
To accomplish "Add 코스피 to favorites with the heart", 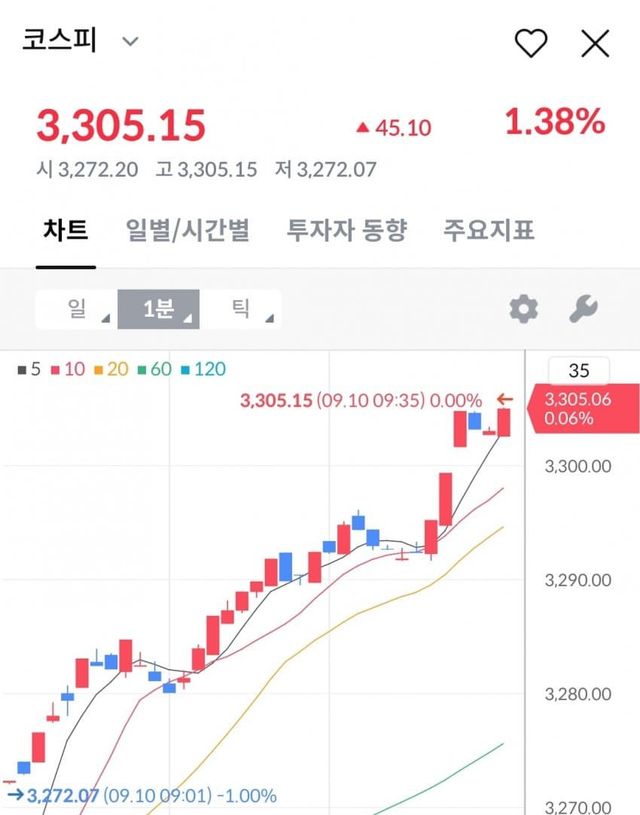I will [531, 43].
